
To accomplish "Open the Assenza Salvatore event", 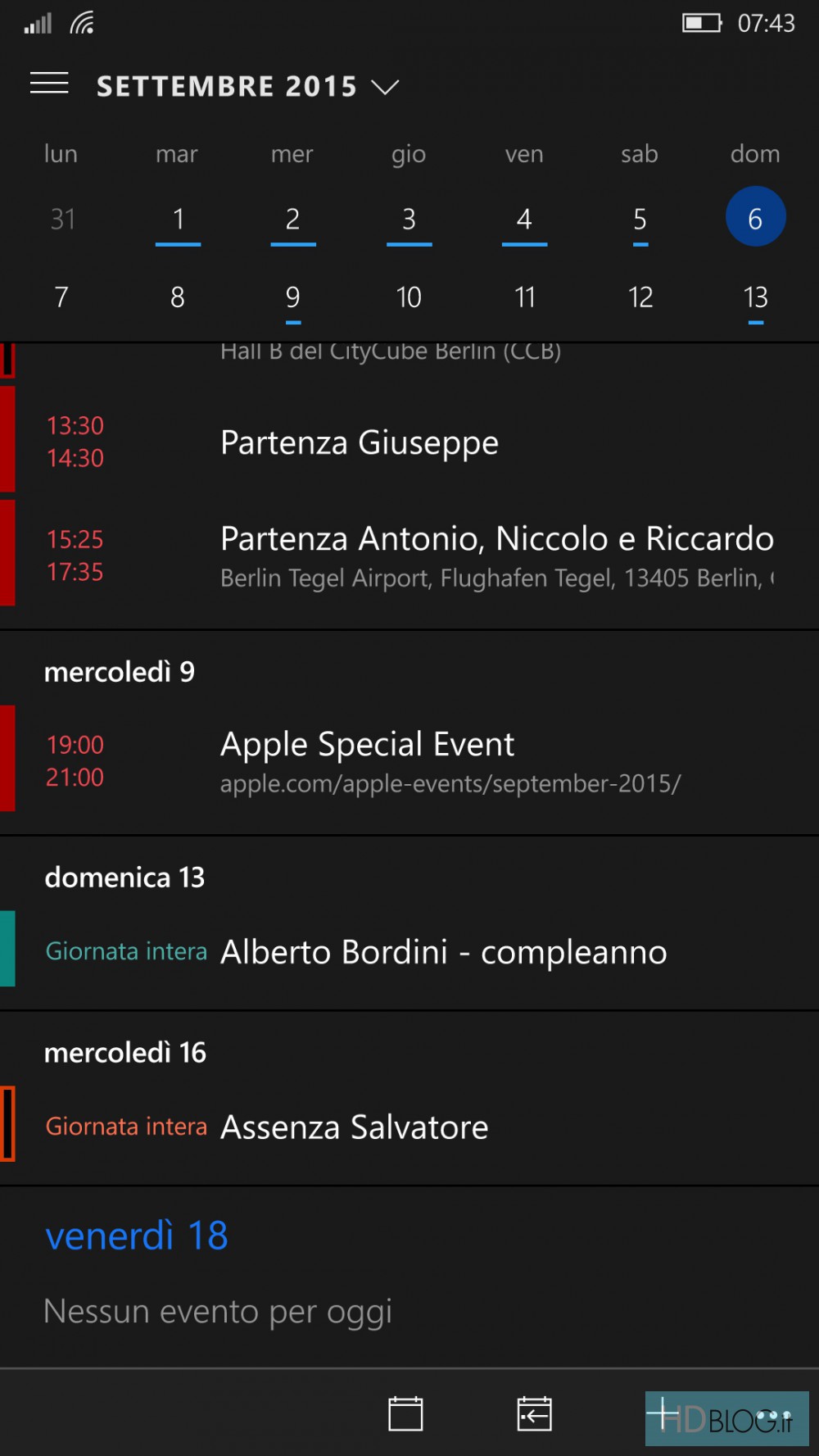I will coord(409,1126).
